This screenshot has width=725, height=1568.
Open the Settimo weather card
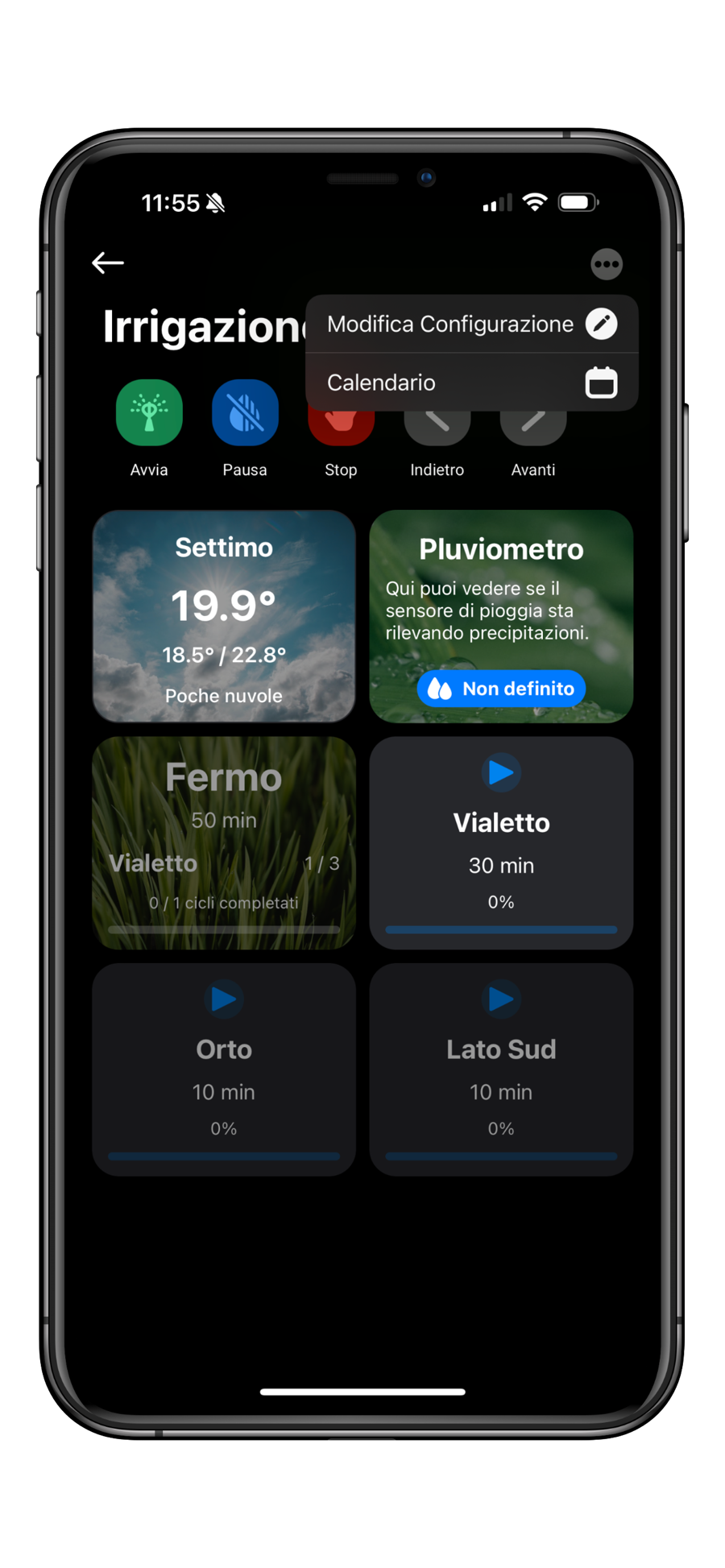coord(224,616)
